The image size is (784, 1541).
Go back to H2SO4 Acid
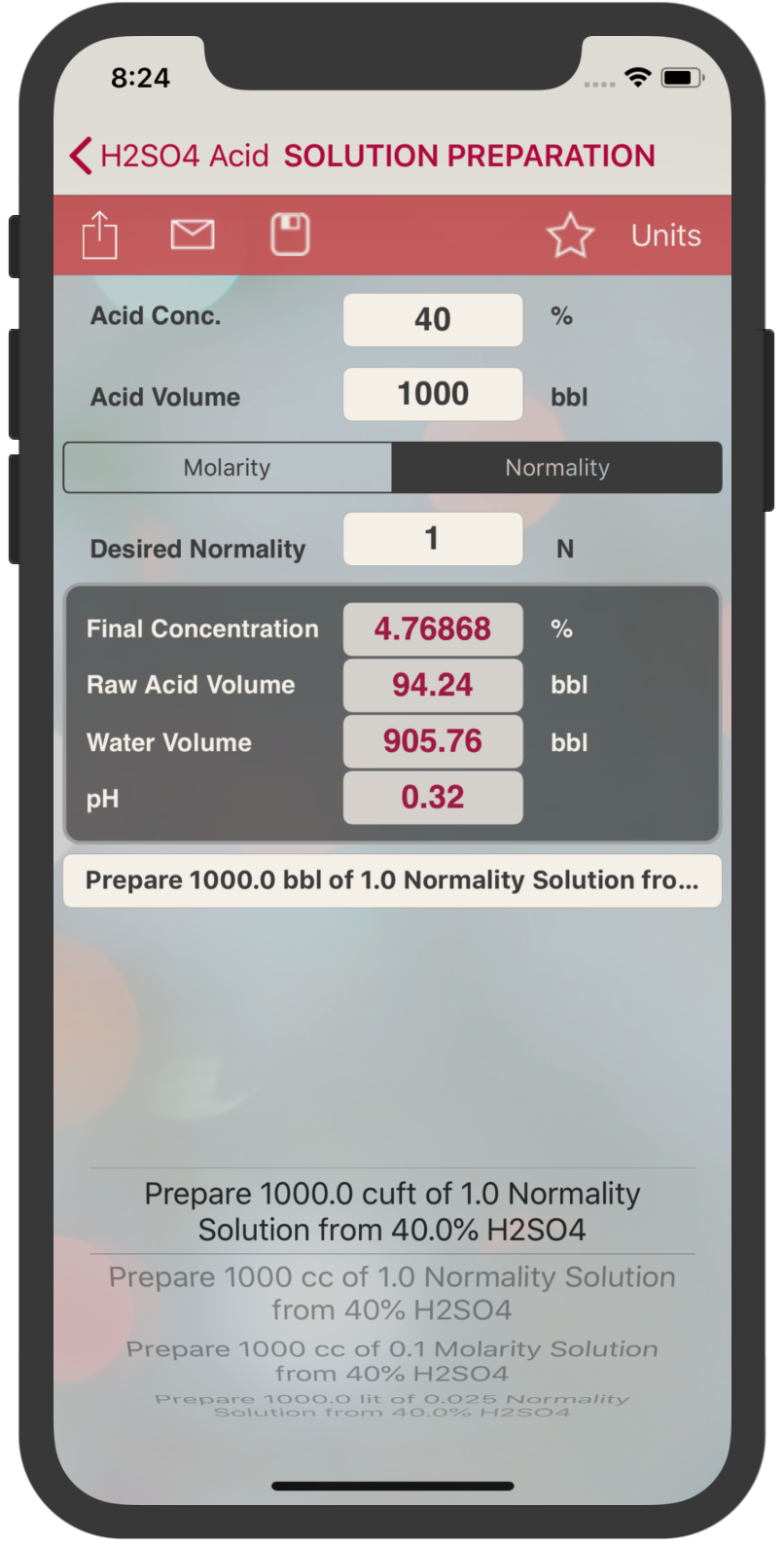(169, 156)
